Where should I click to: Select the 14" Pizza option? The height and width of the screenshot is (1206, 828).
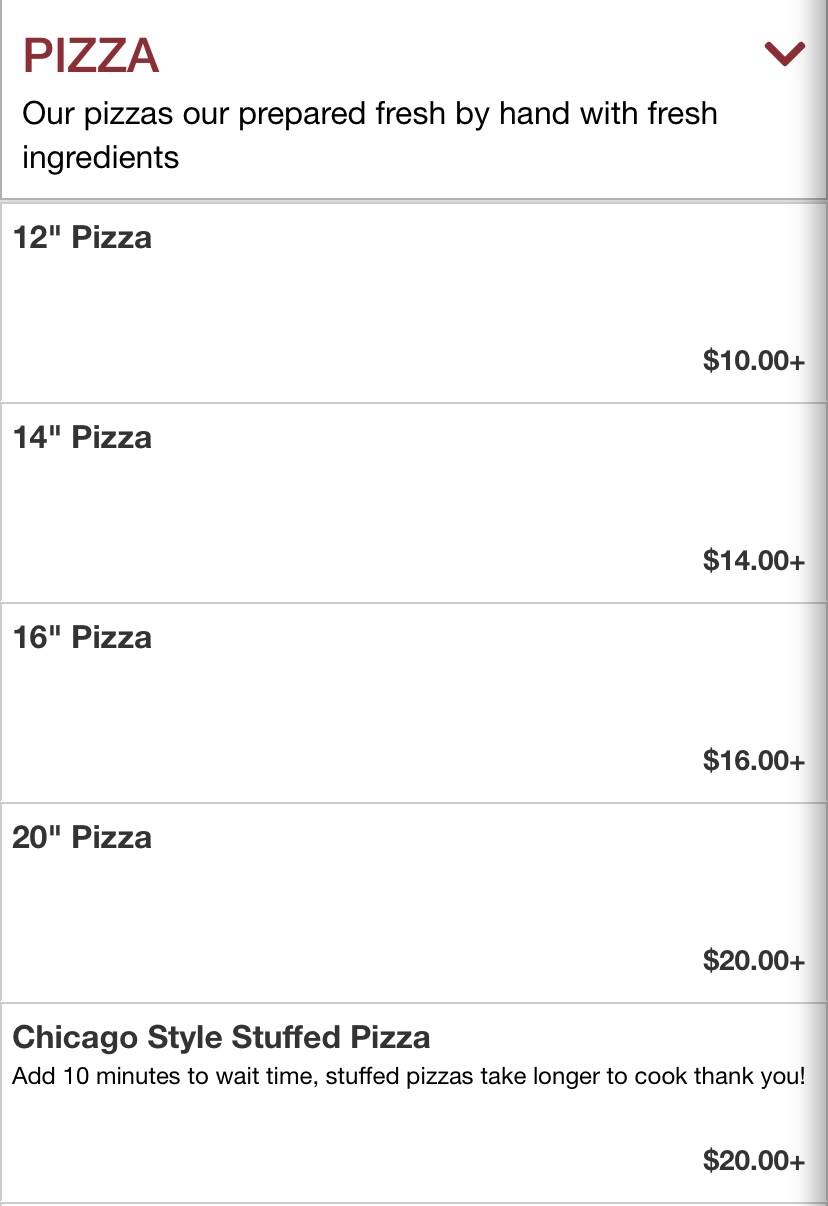pyautogui.click(x=83, y=438)
